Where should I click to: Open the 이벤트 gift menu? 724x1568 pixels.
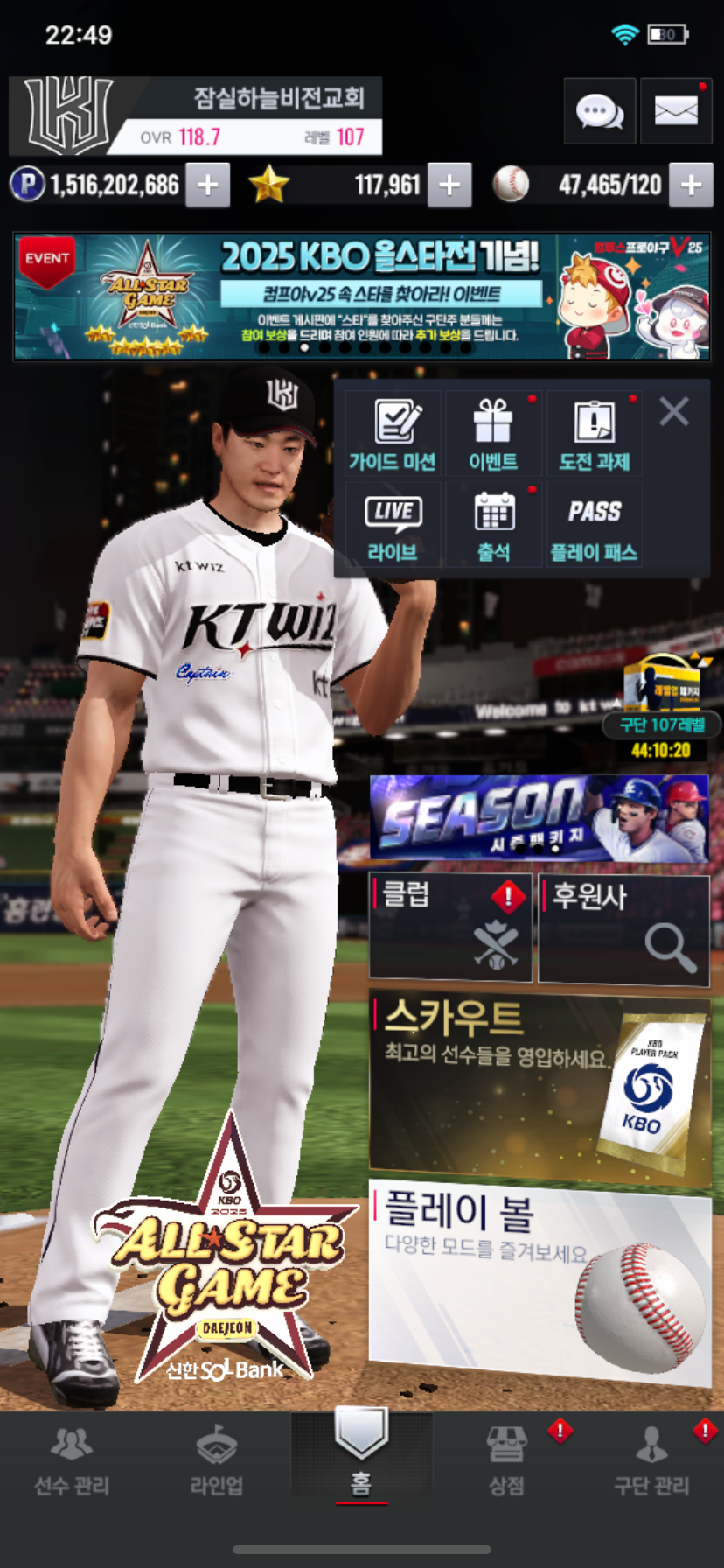(x=493, y=435)
